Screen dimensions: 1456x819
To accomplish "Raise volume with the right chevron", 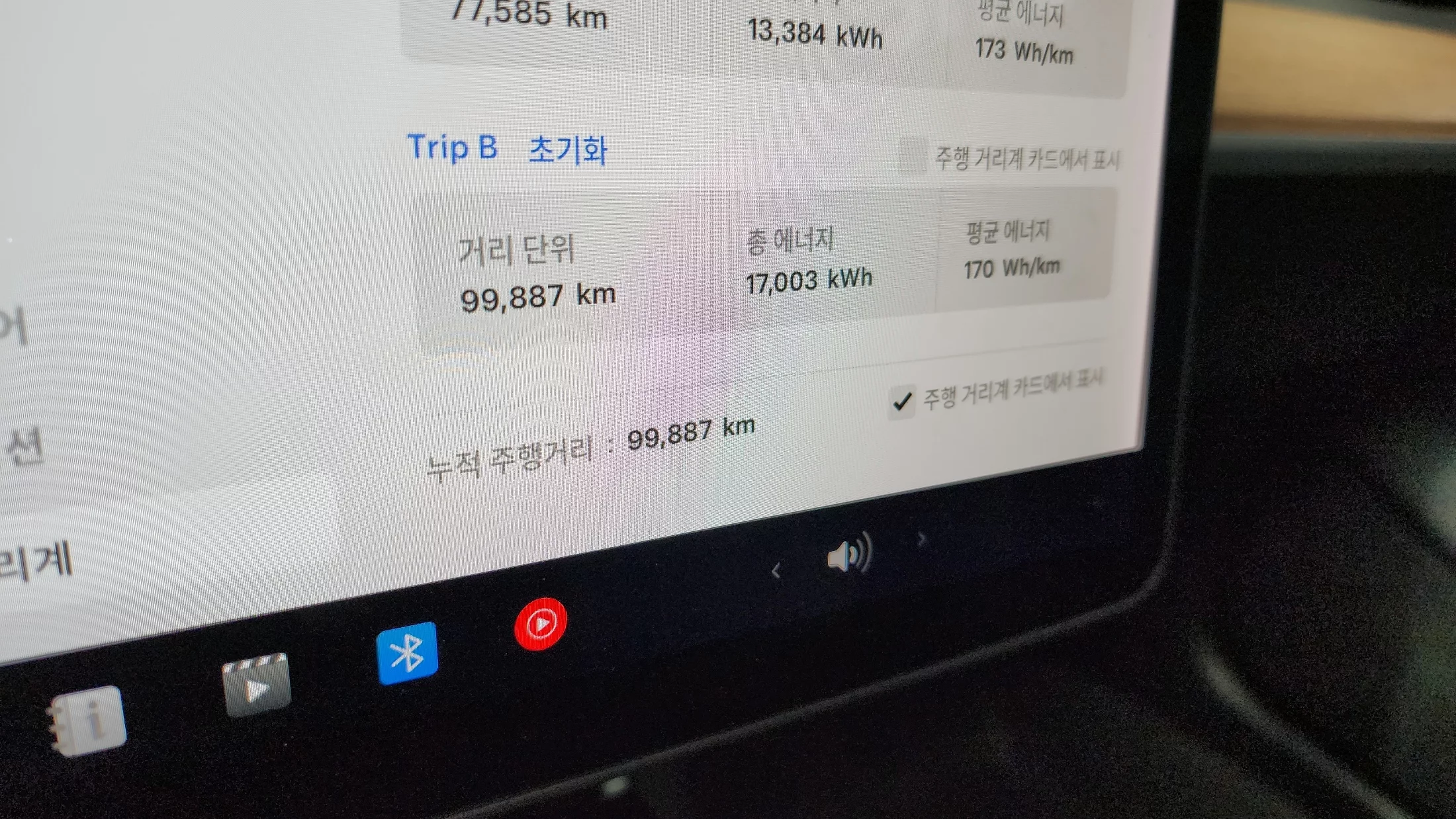I will 922,540.
